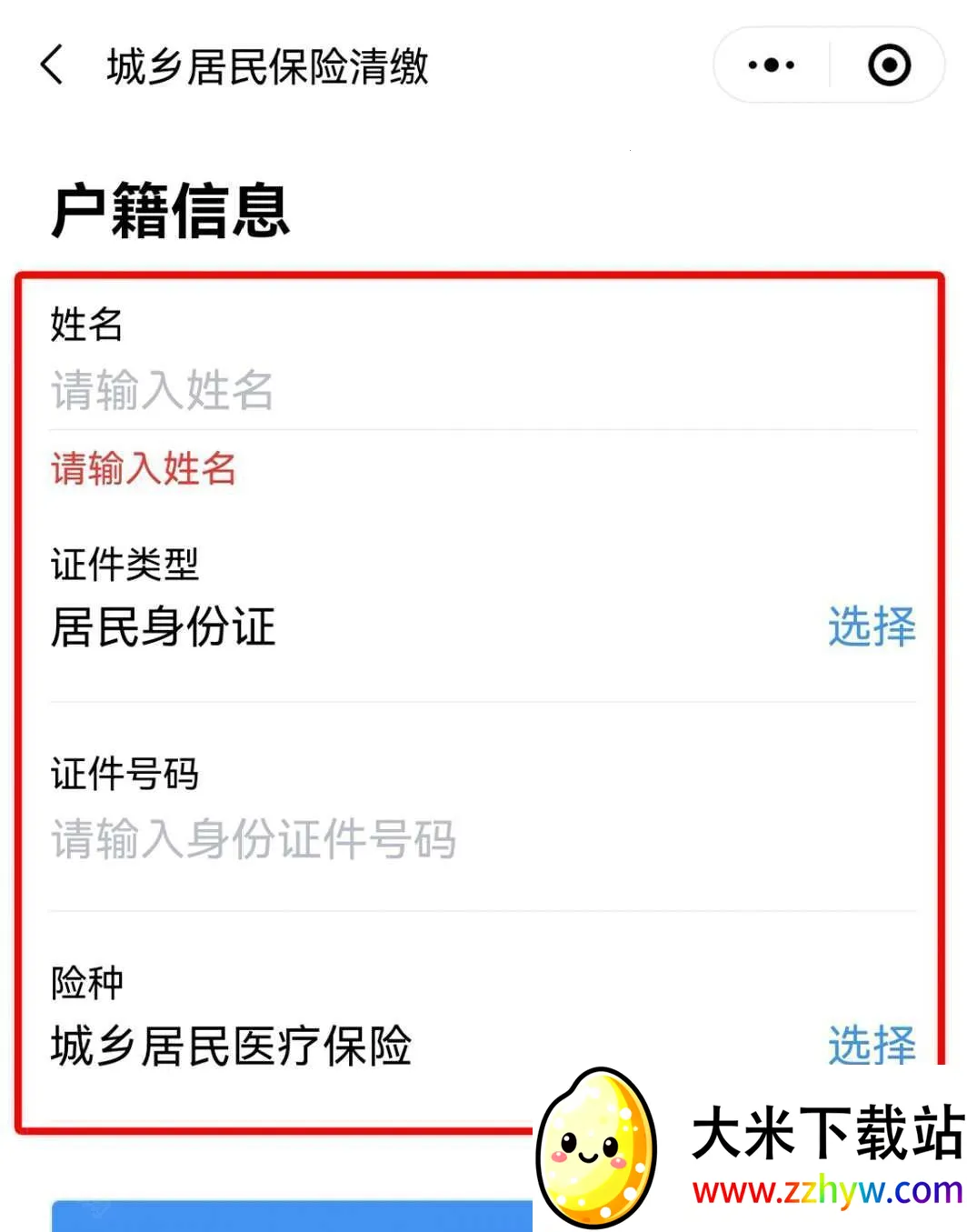Go back from 城乡居民保险清缴 page
The image size is (967, 1232).
pyautogui.click(x=53, y=65)
